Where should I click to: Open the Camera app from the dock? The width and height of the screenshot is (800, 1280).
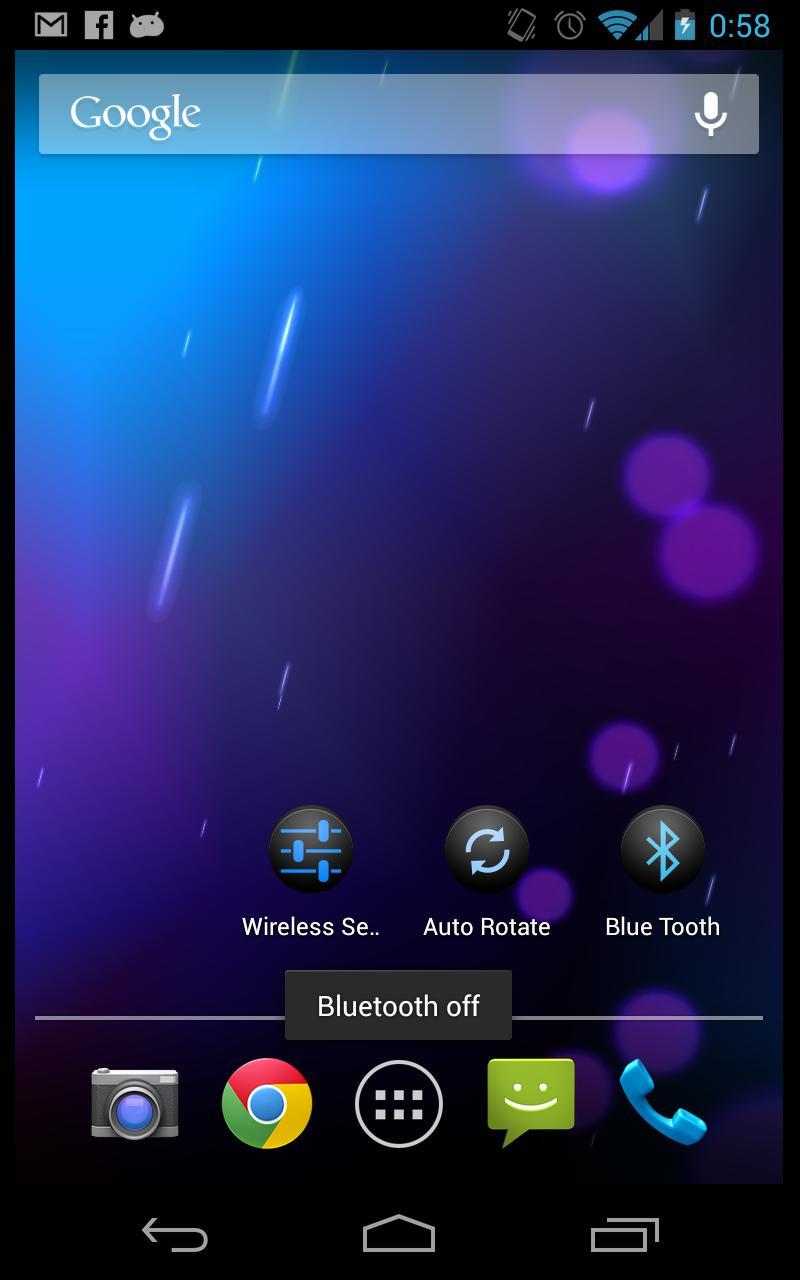(134, 1102)
